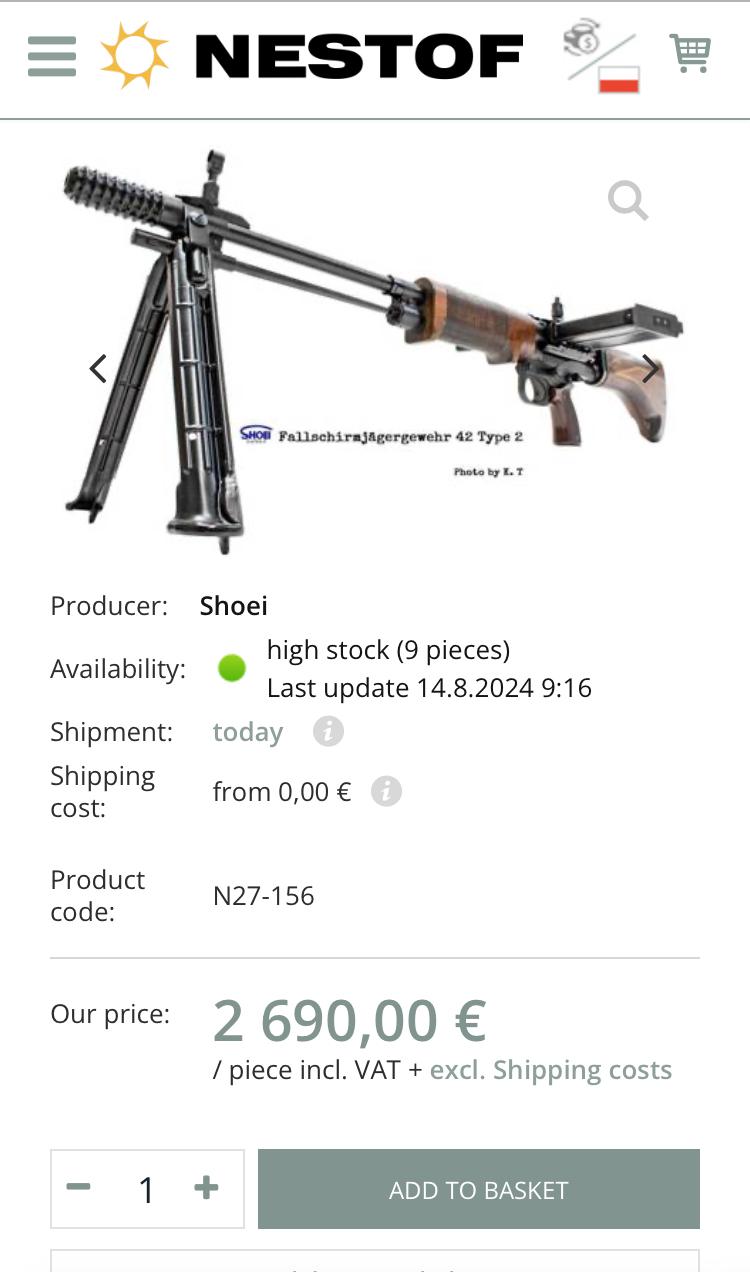Open the hamburger menu
This screenshot has width=750, height=1272.
click(52, 56)
